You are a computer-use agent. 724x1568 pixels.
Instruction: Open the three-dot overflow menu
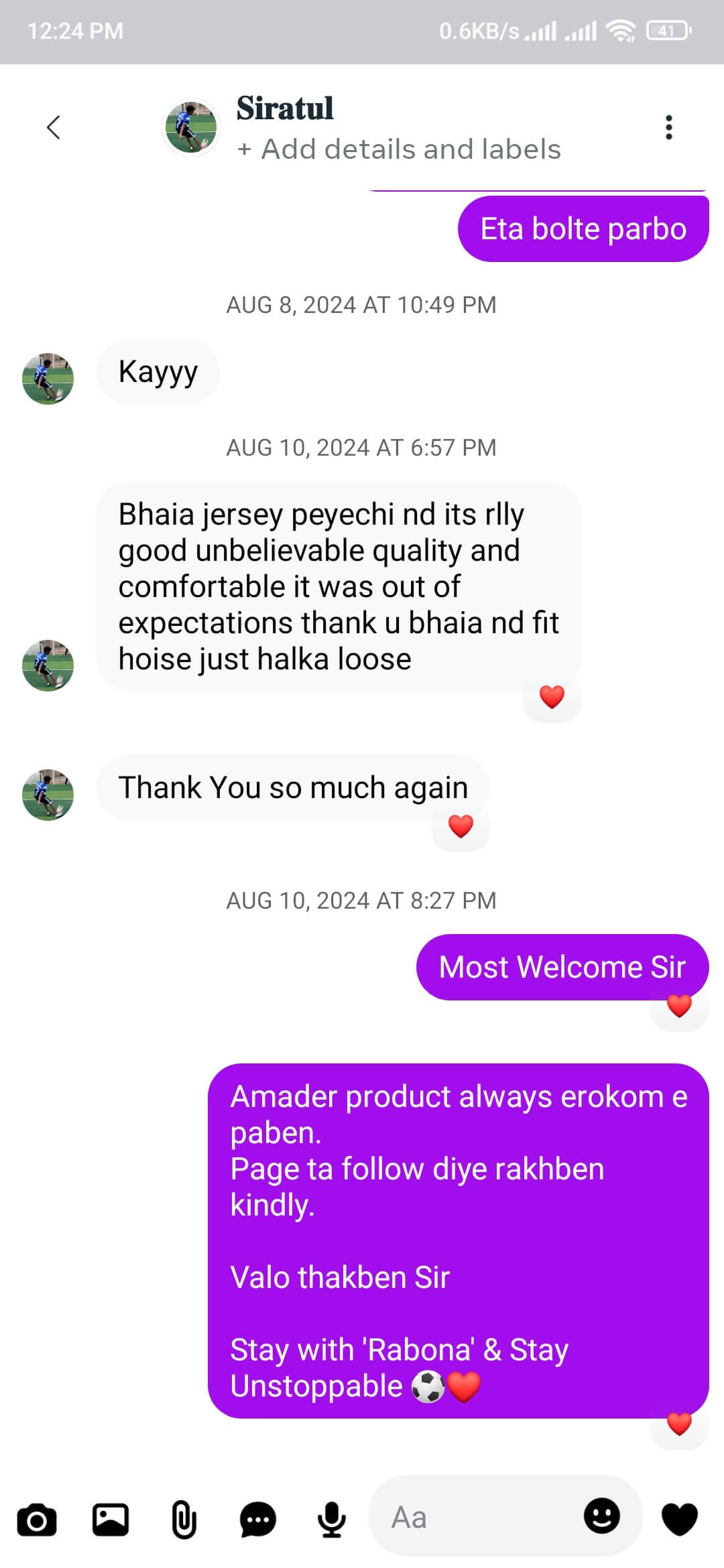pos(668,127)
